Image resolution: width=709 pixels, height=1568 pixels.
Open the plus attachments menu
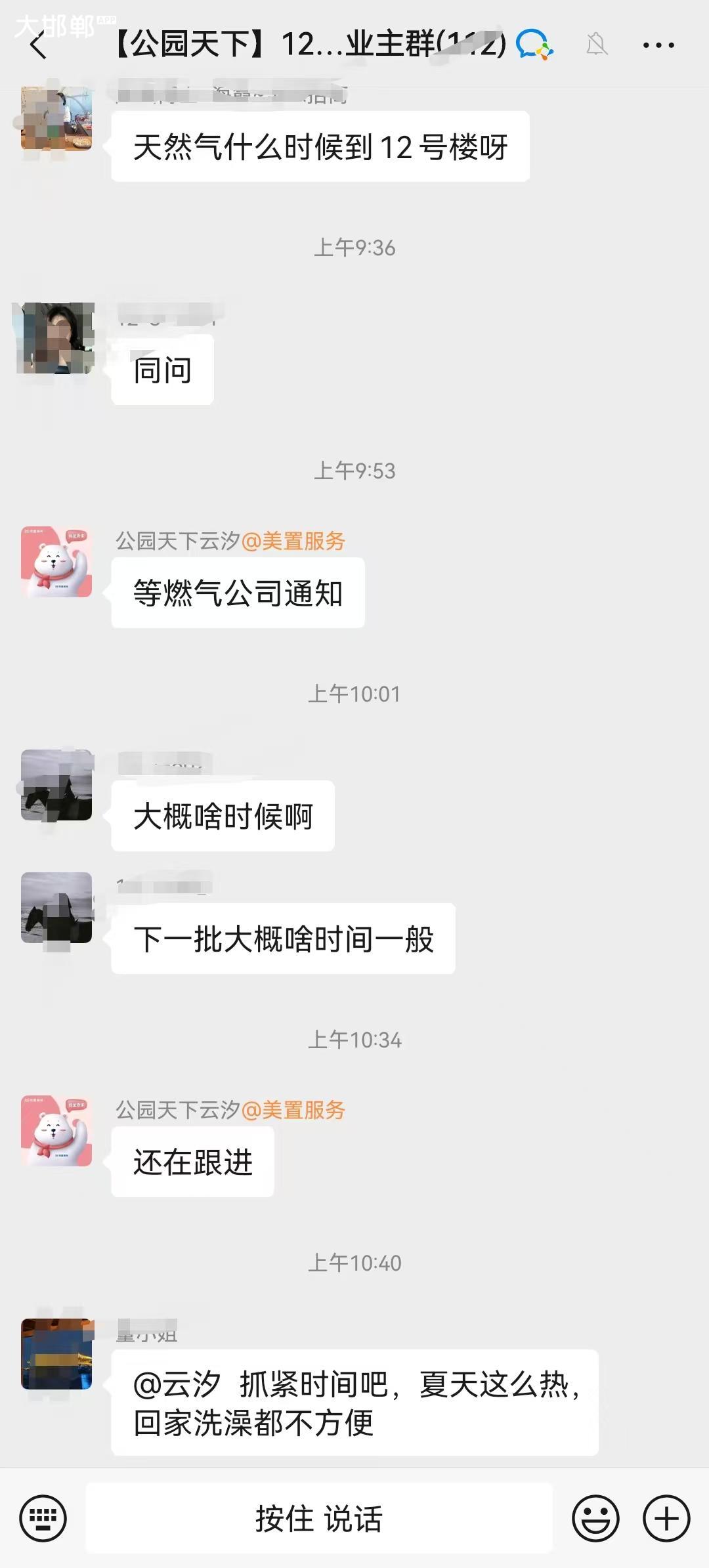click(x=666, y=1517)
